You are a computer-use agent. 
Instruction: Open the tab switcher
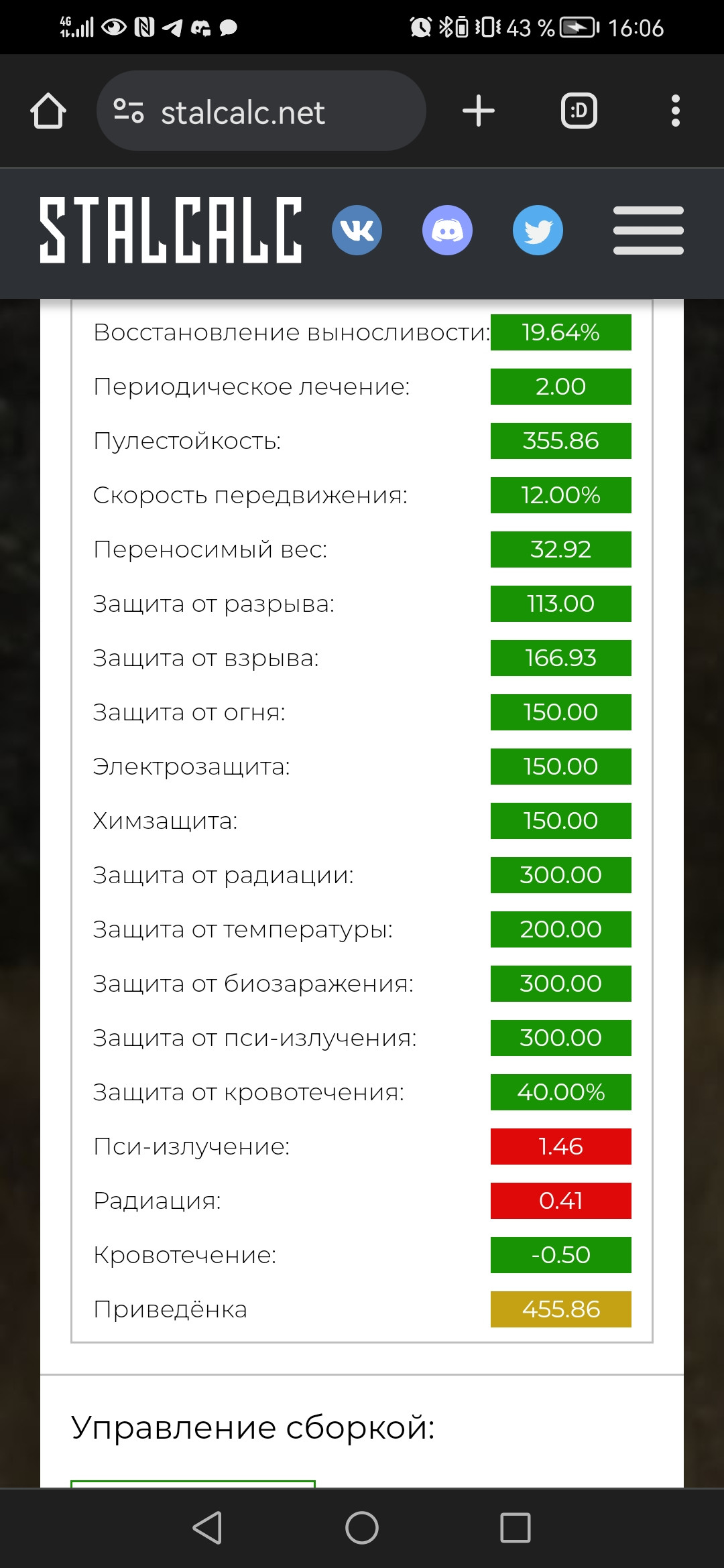click(x=579, y=111)
